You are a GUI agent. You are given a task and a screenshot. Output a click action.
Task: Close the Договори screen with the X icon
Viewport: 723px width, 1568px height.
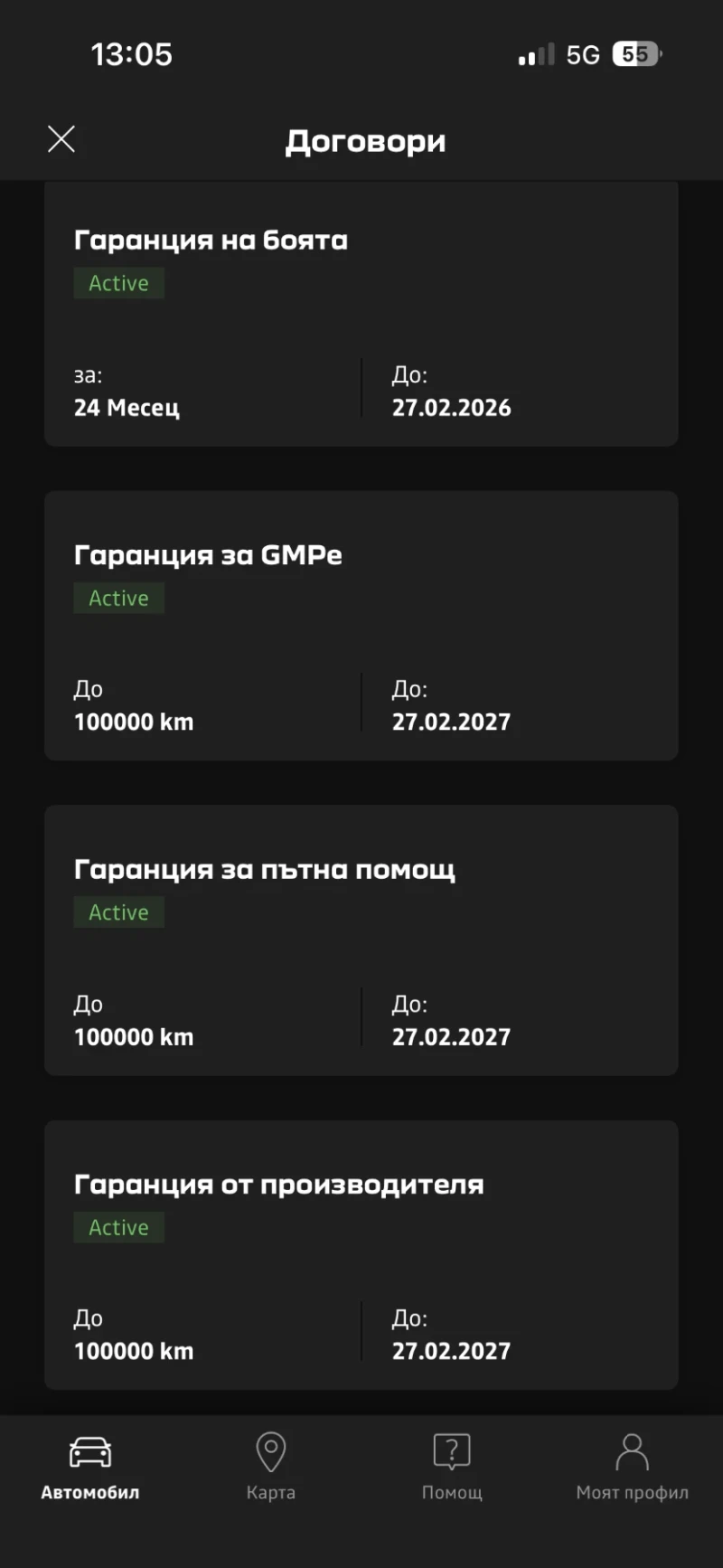click(61, 138)
